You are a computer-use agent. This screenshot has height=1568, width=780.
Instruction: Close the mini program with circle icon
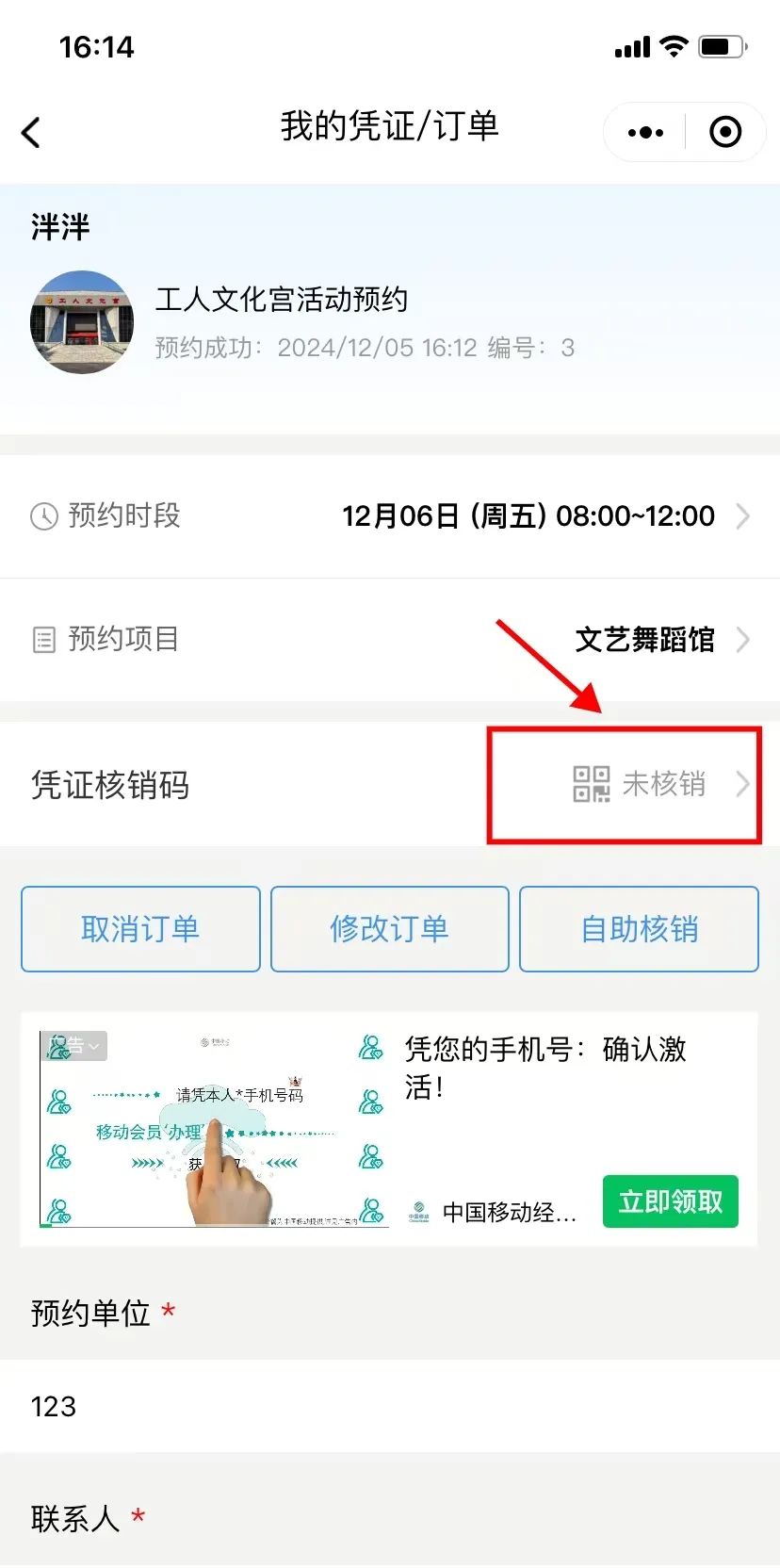click(724, 132)
